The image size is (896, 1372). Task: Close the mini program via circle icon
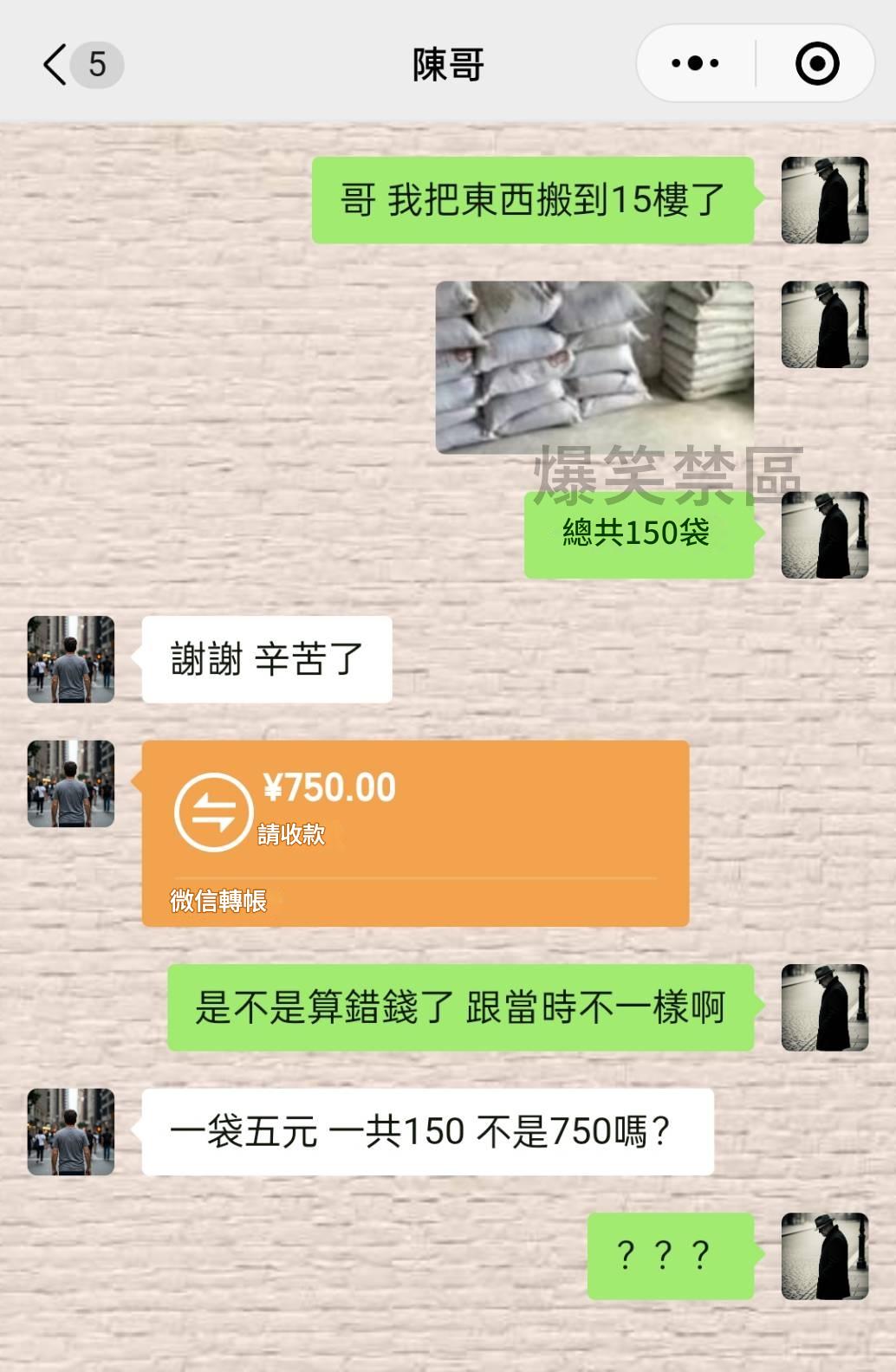(x=816, y=63)
